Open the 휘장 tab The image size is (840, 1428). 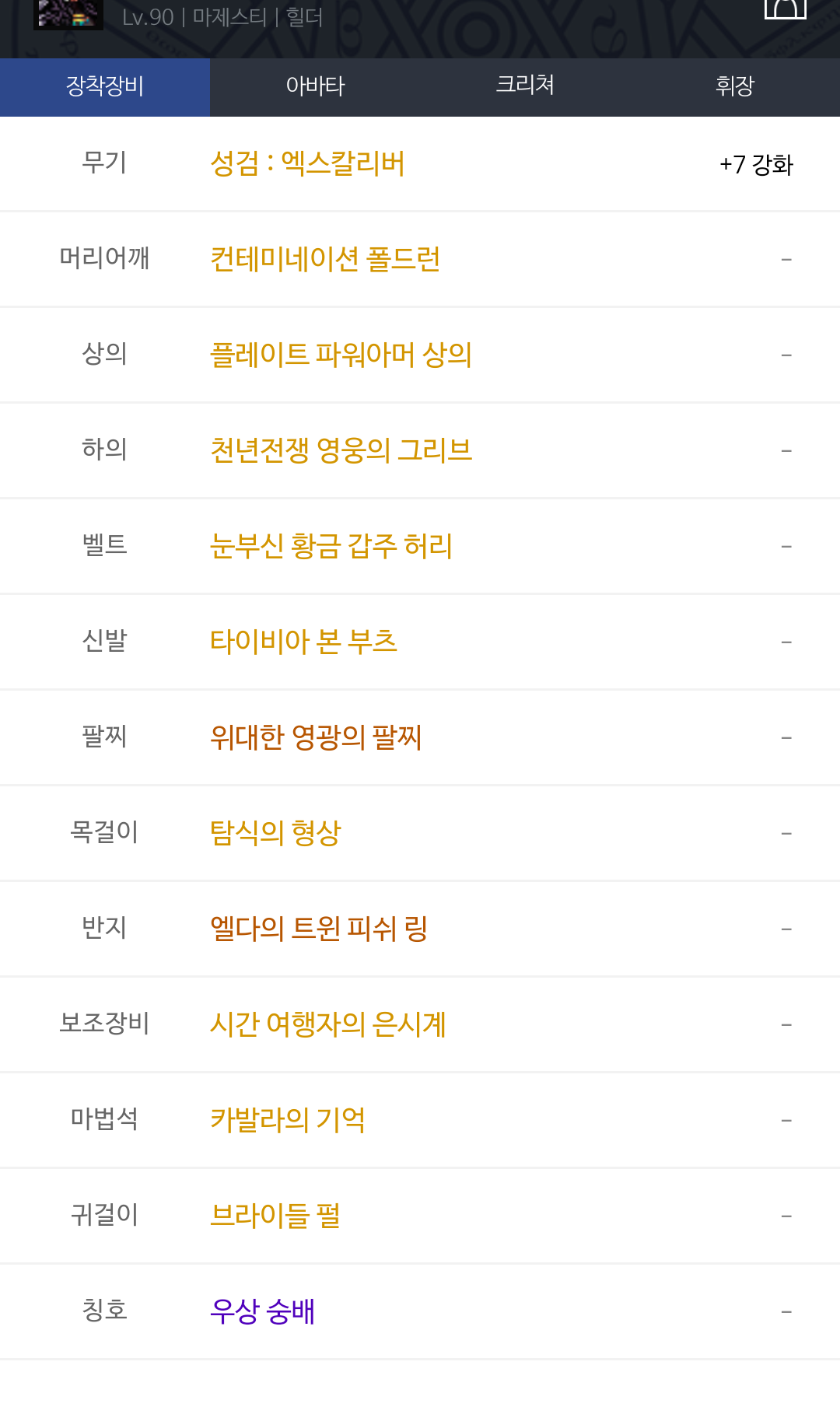pos(735,86)
